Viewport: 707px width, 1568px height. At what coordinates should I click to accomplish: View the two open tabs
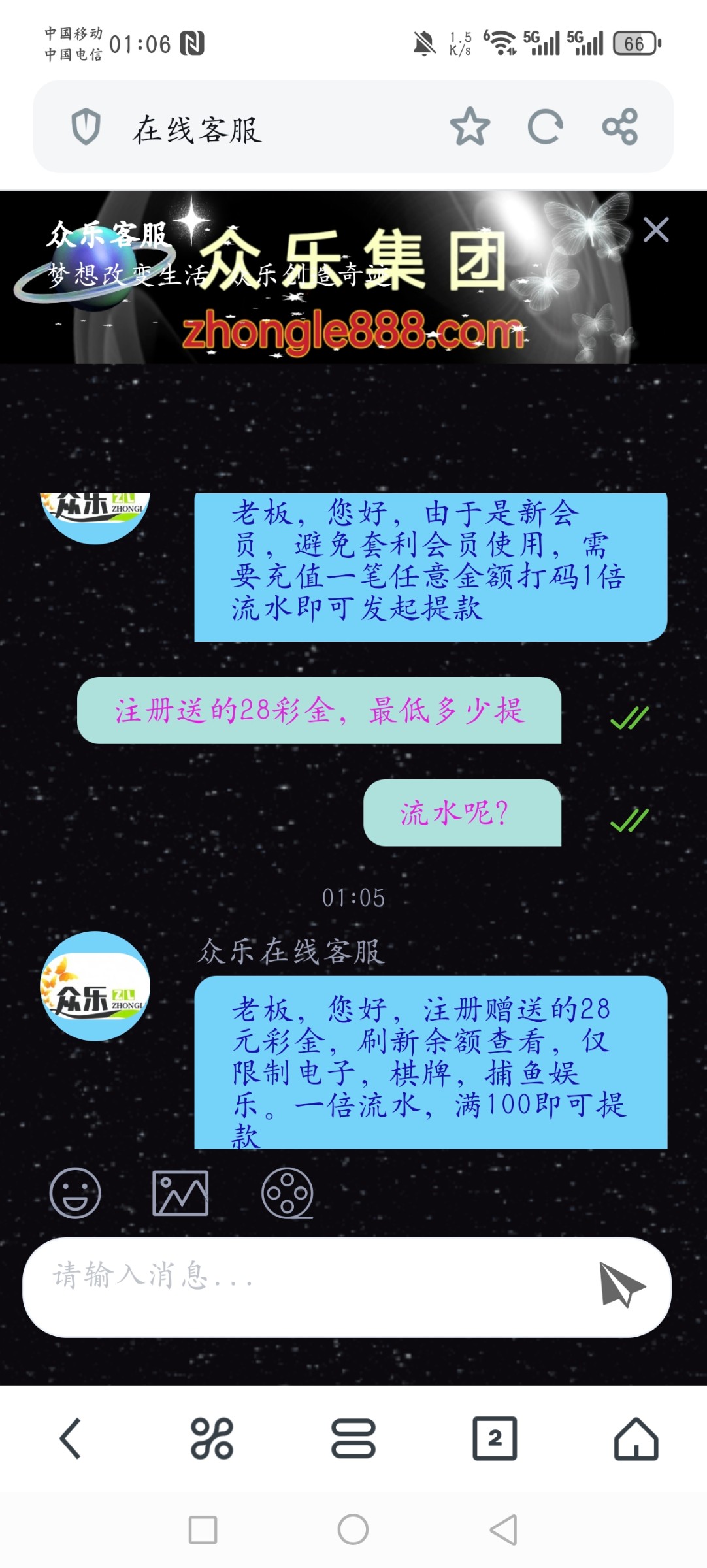495,1438
